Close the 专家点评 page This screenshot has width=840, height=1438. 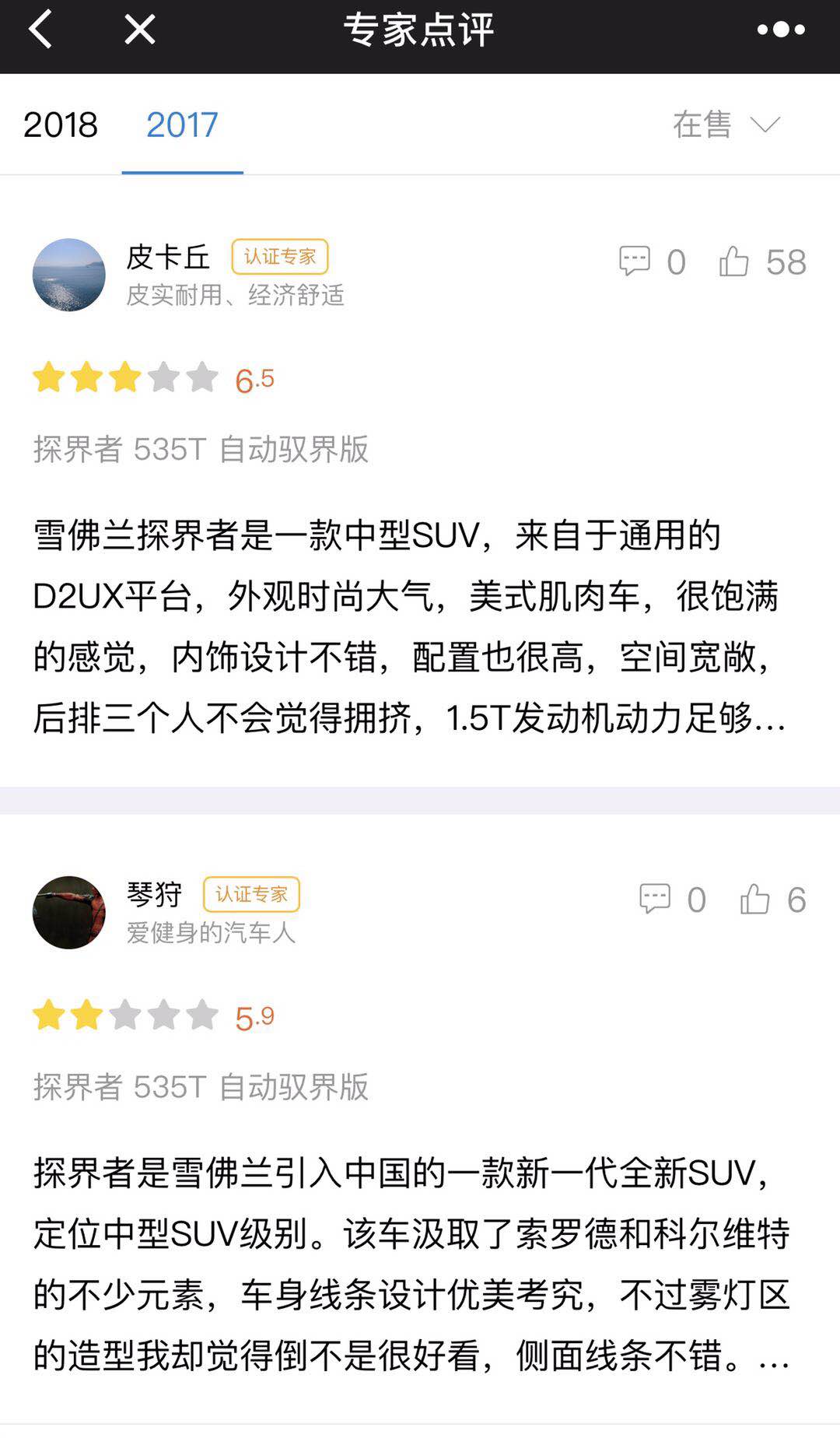(140, 30)
